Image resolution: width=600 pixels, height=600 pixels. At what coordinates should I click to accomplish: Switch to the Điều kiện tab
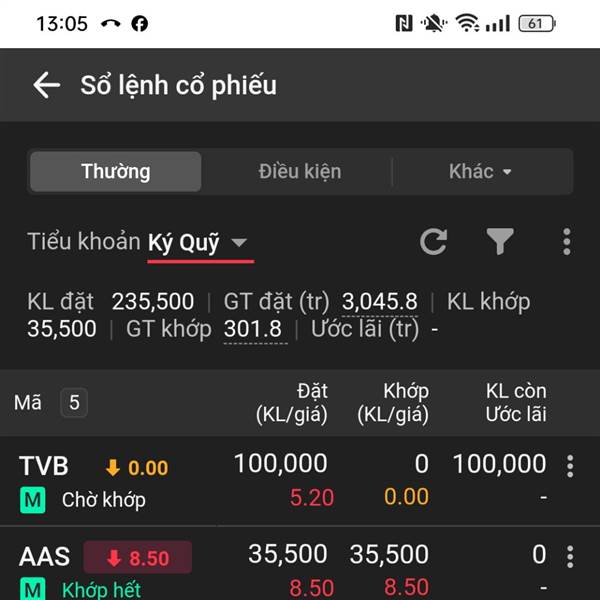tap(299, 171)
